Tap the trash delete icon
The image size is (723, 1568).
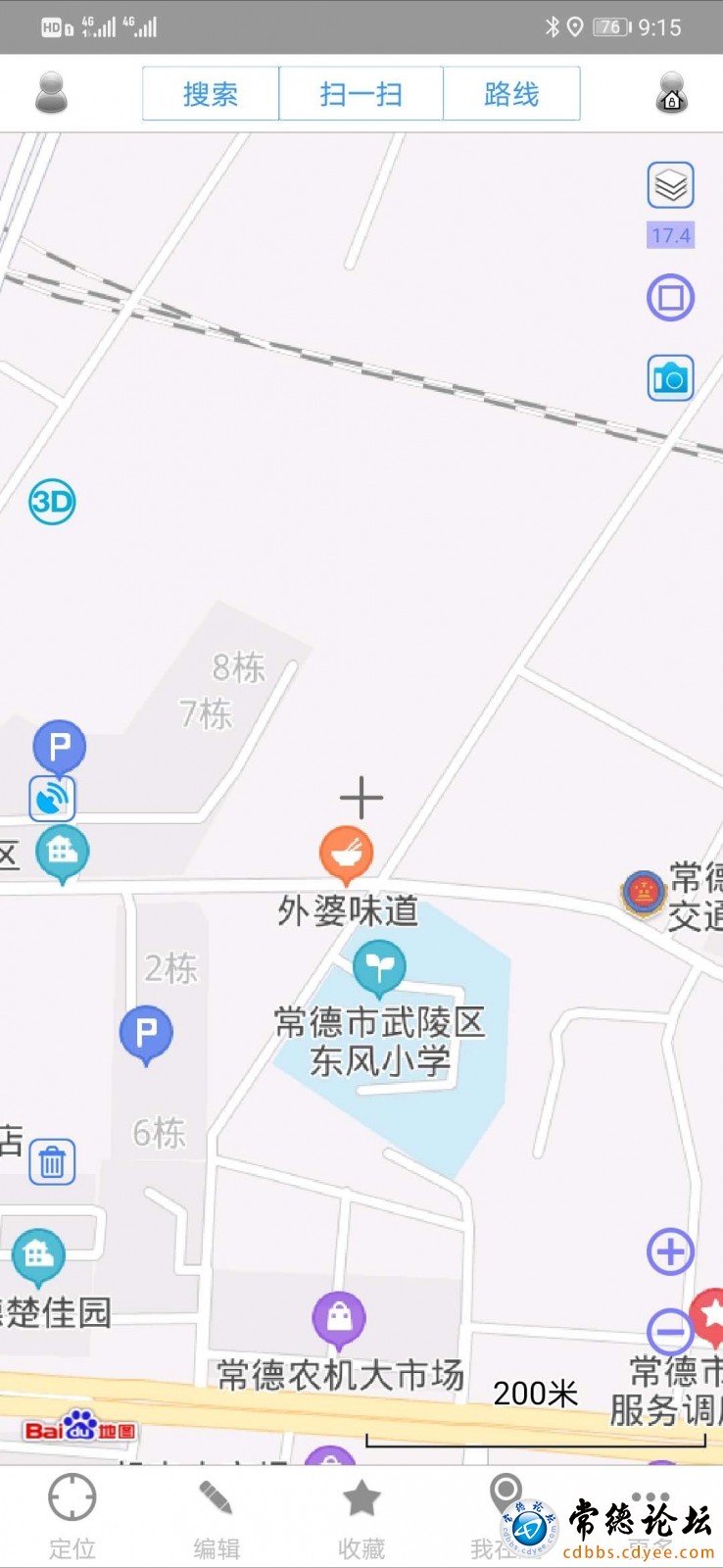click(x=52, y=1162)
